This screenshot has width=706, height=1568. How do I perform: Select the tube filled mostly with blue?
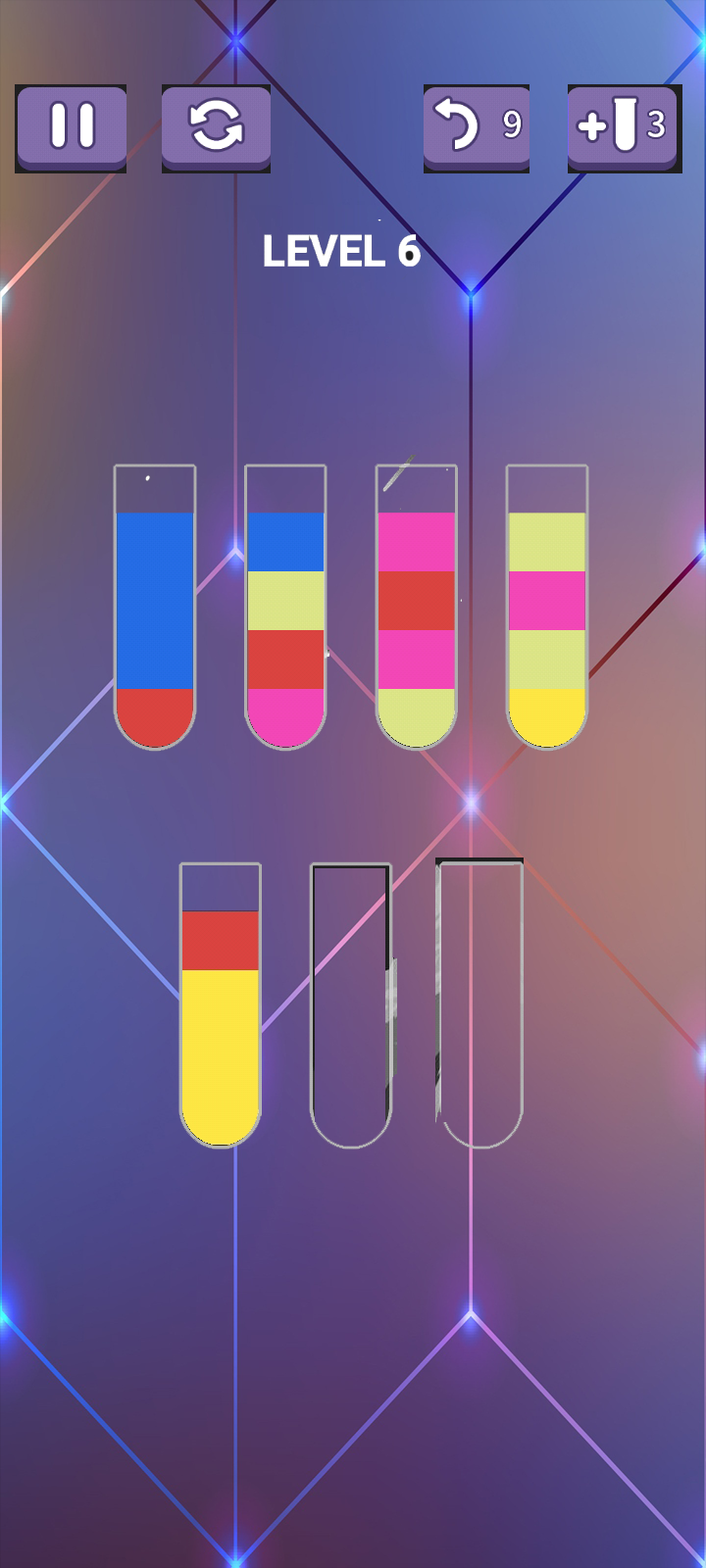(155, 608)
